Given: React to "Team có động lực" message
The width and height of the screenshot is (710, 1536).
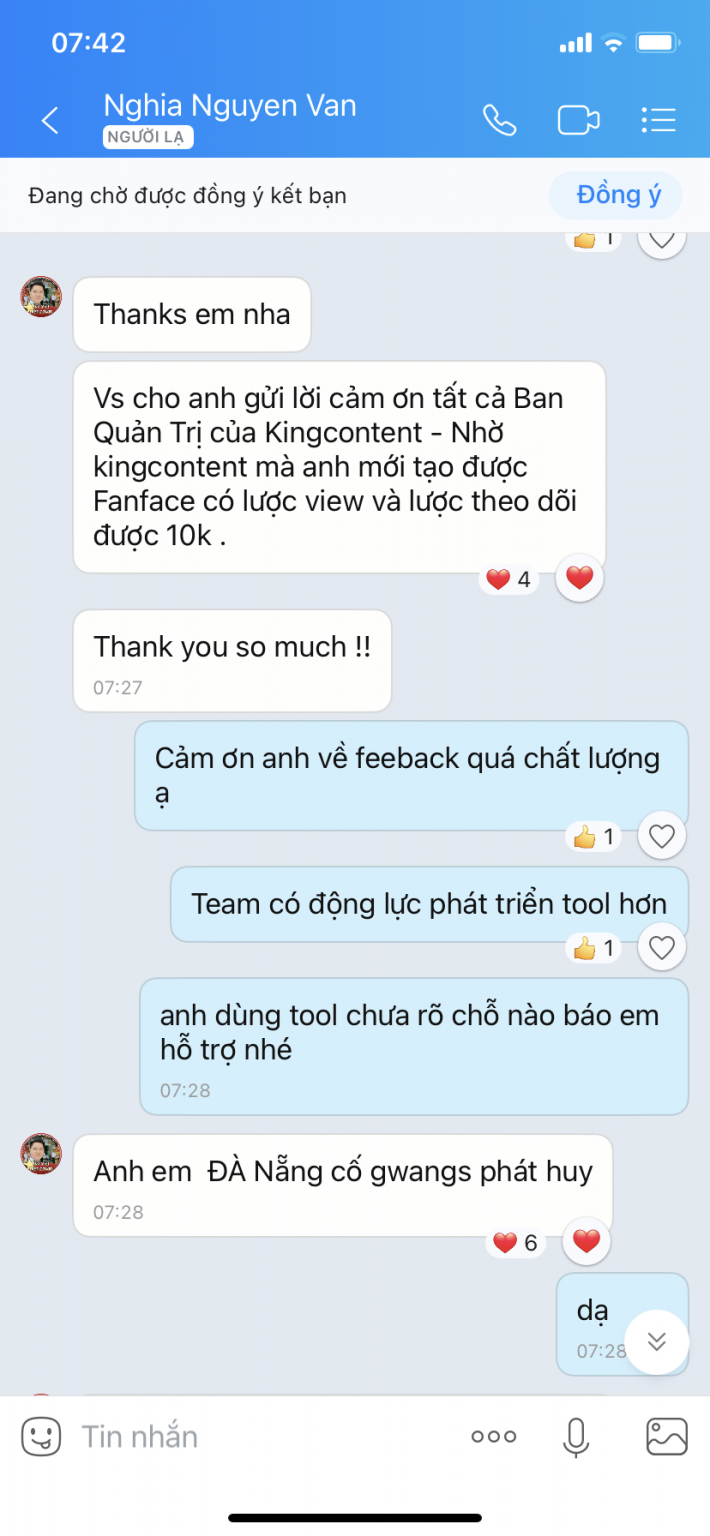Looking at the screenshot, I should [x=662, y=947].
